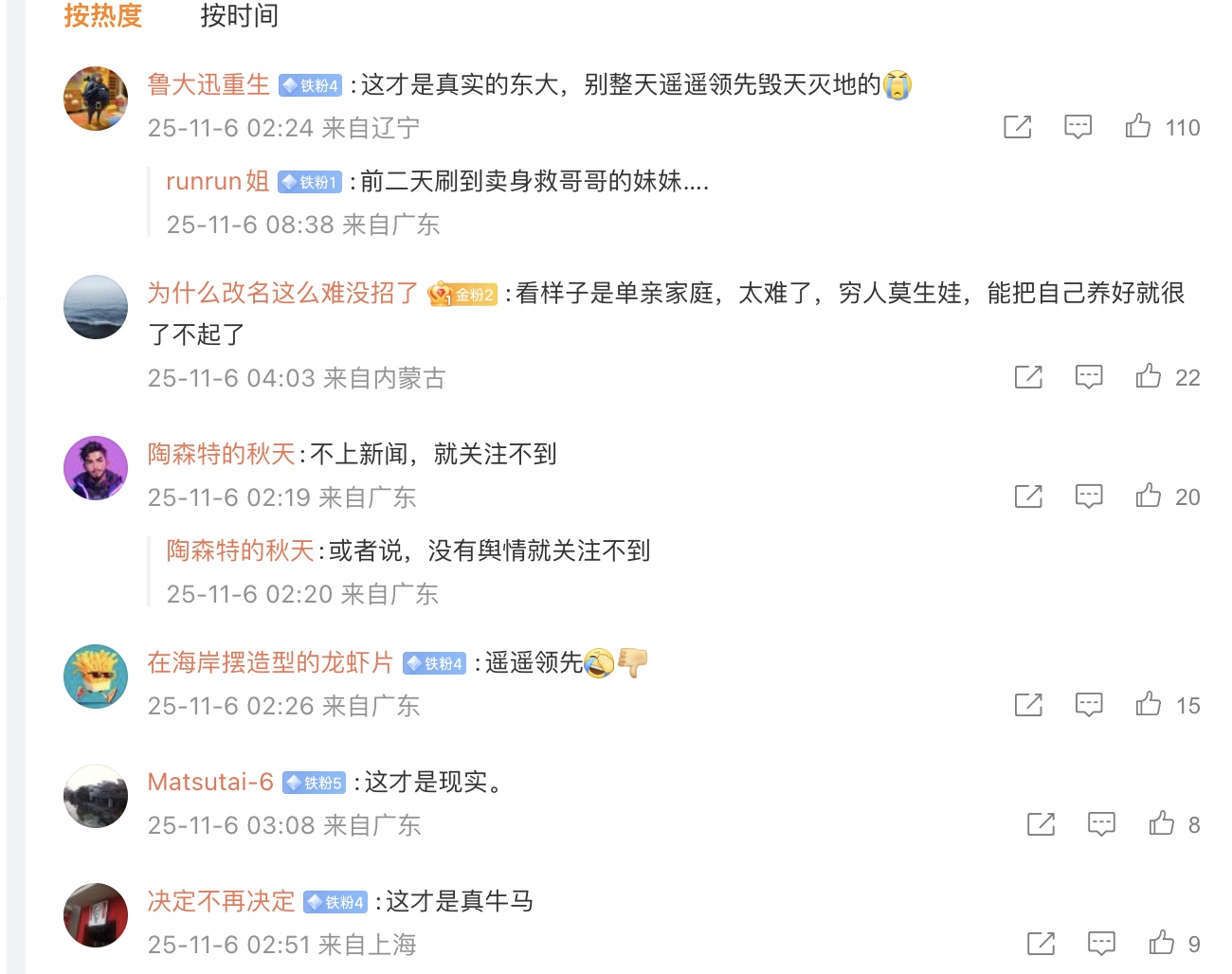Open runrun姐's profile link
Viewport: 1232px width, 974px height.
pyautogui.click(x=217, y=181)
